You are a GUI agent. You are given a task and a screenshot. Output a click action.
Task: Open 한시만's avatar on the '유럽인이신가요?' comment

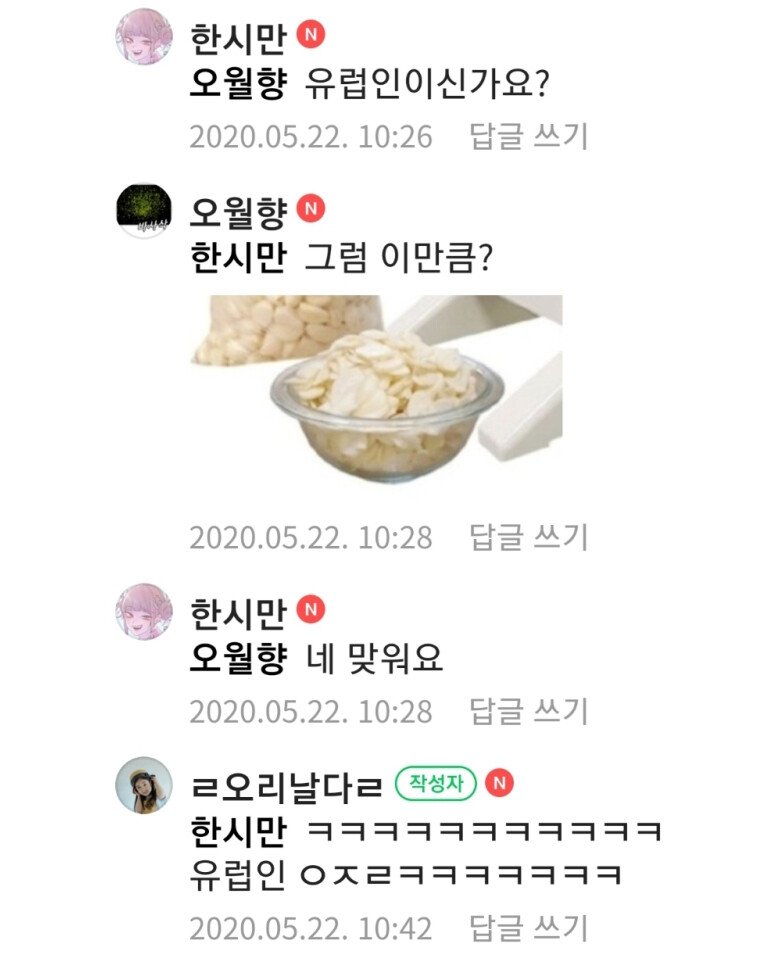coord(144,38)
